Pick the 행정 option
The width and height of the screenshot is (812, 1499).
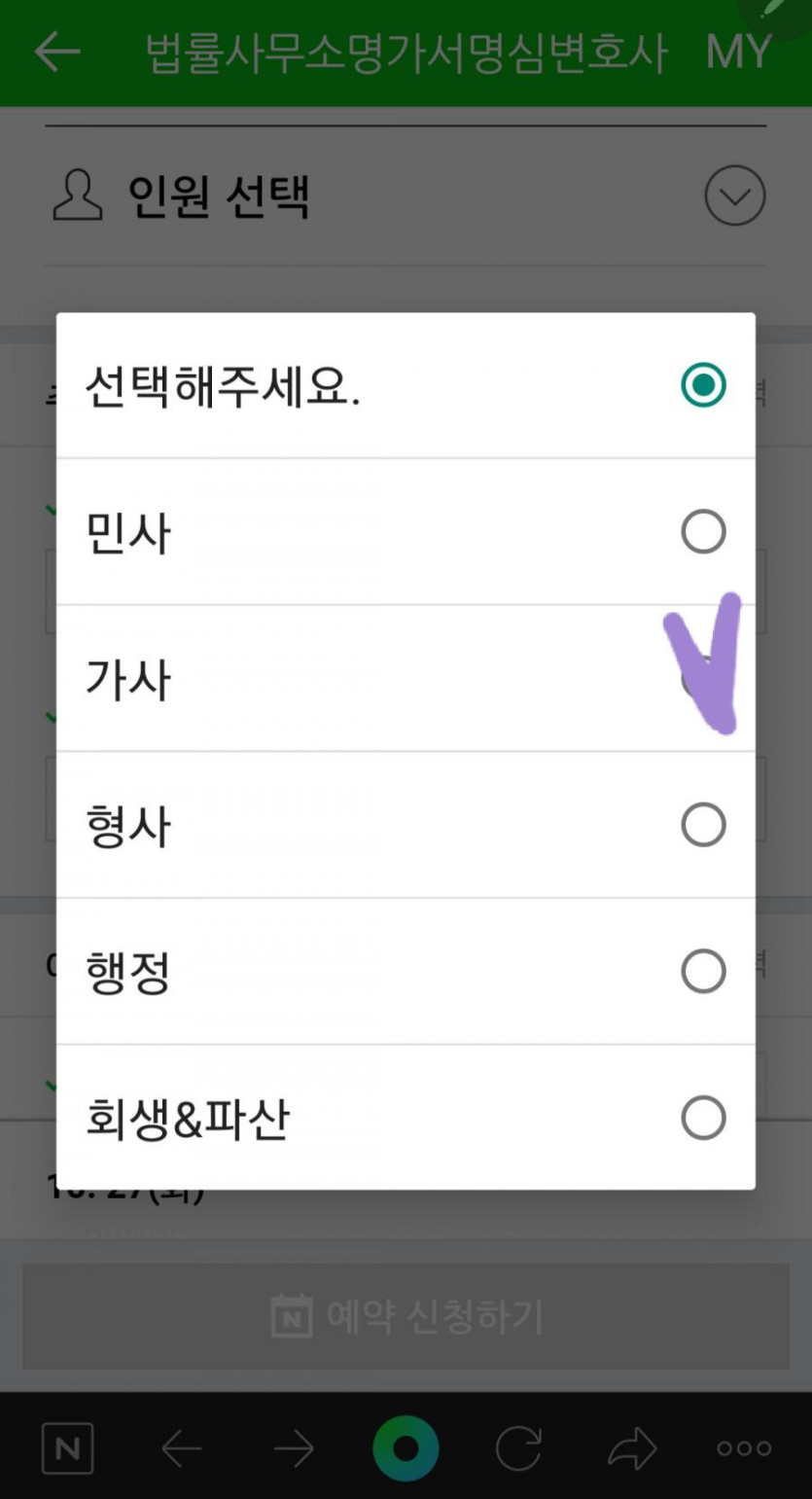(x=406, y=972)
